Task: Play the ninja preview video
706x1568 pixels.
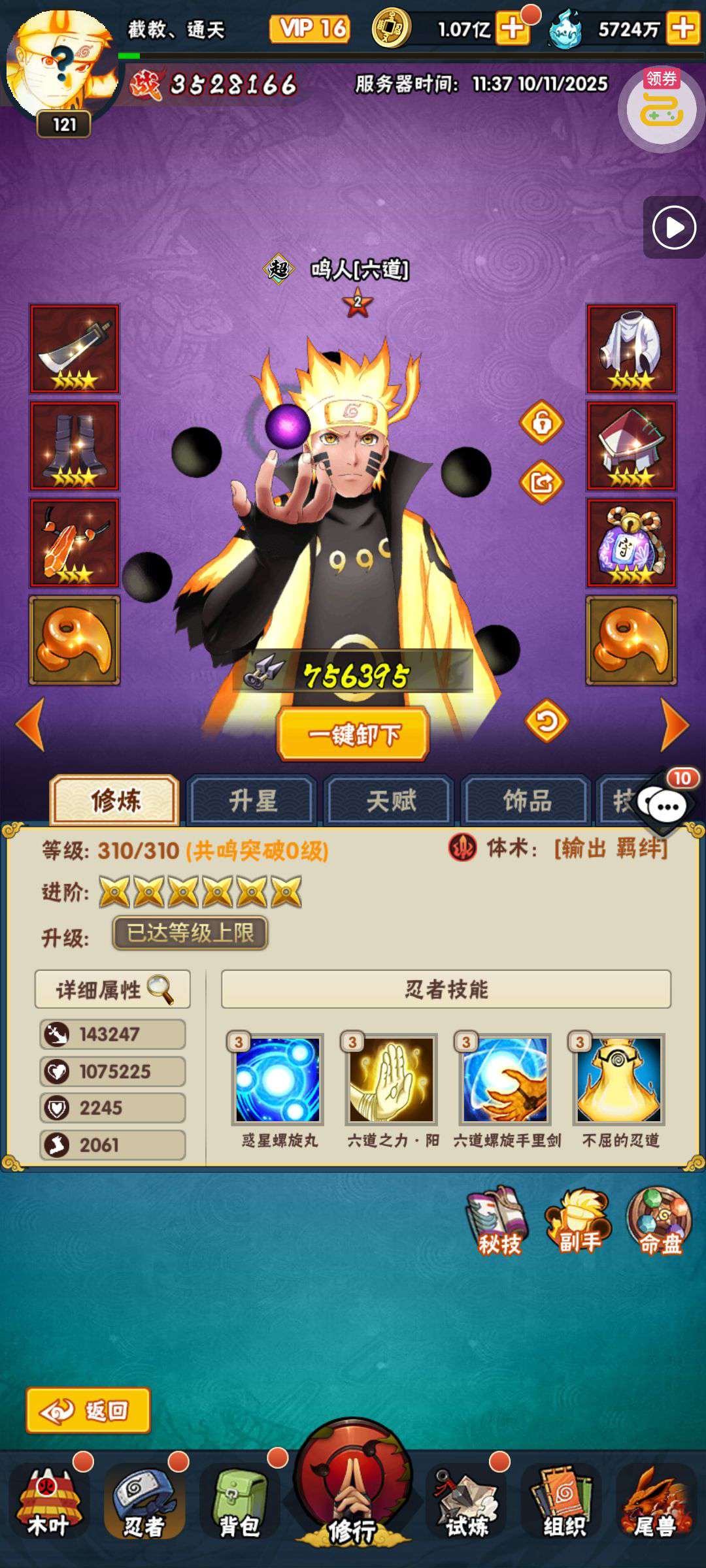Action: (x=674, y=228)
